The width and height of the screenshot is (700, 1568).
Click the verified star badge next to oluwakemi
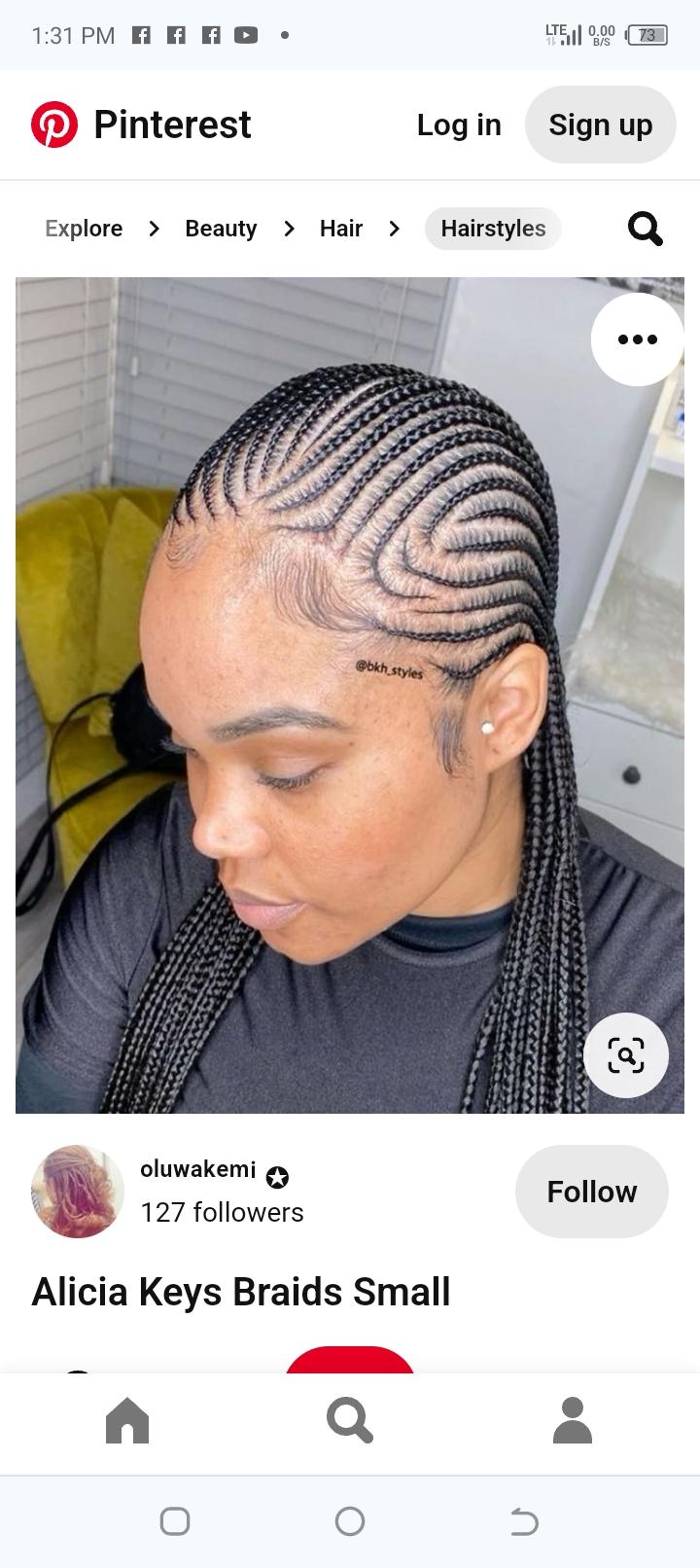tap(278, 1177)
